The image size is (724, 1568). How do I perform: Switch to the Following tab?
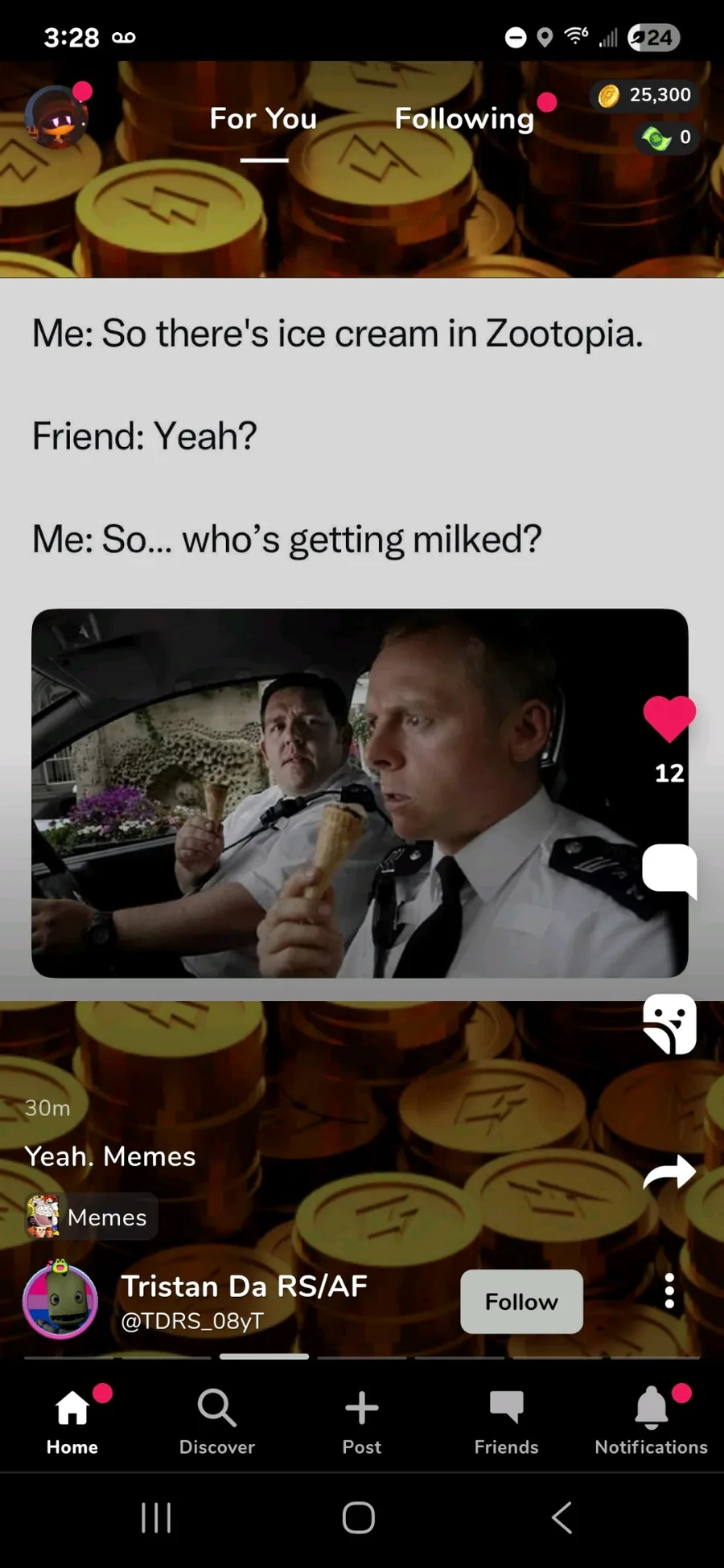pos(464,119)
